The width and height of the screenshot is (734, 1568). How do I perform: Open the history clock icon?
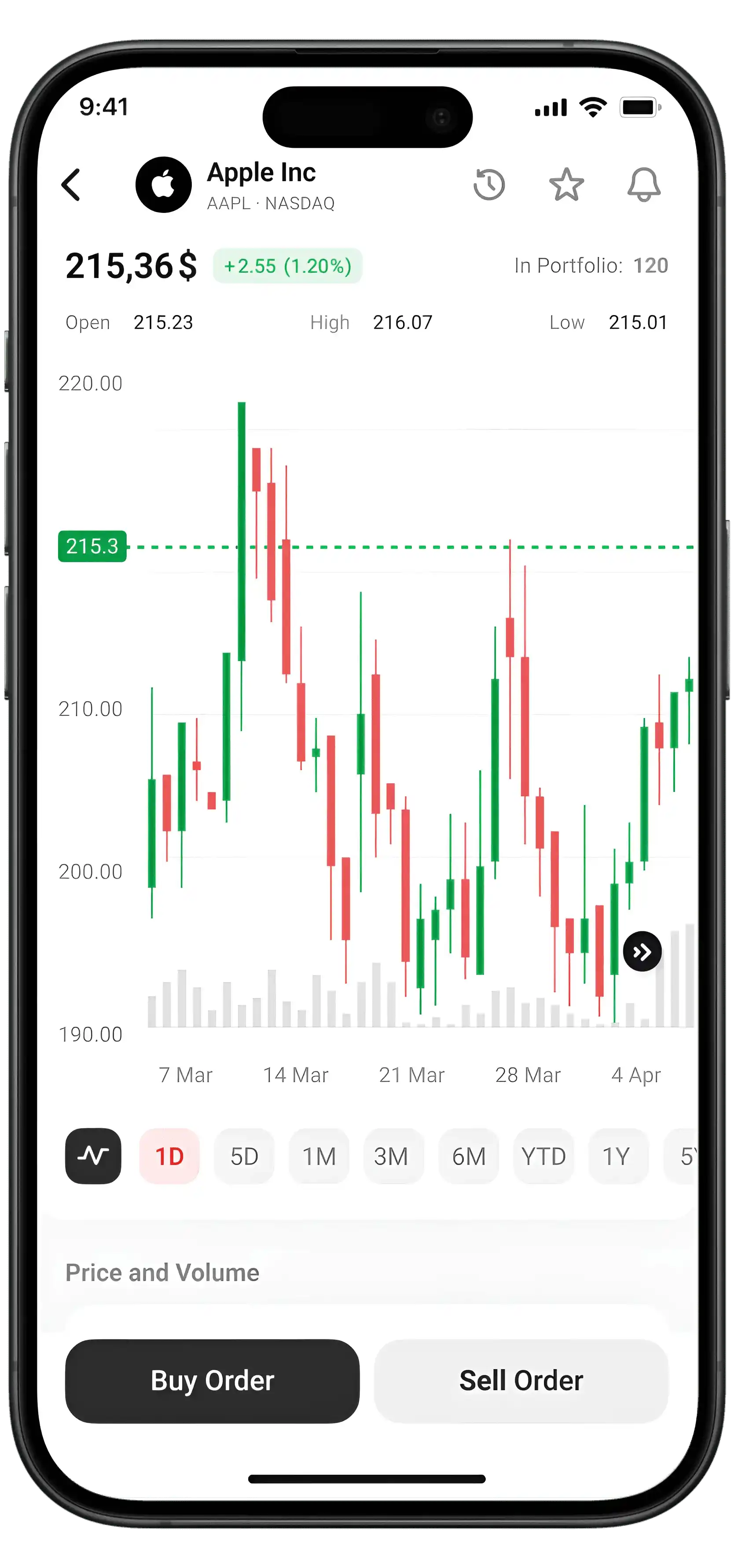(x=489, y=184)
